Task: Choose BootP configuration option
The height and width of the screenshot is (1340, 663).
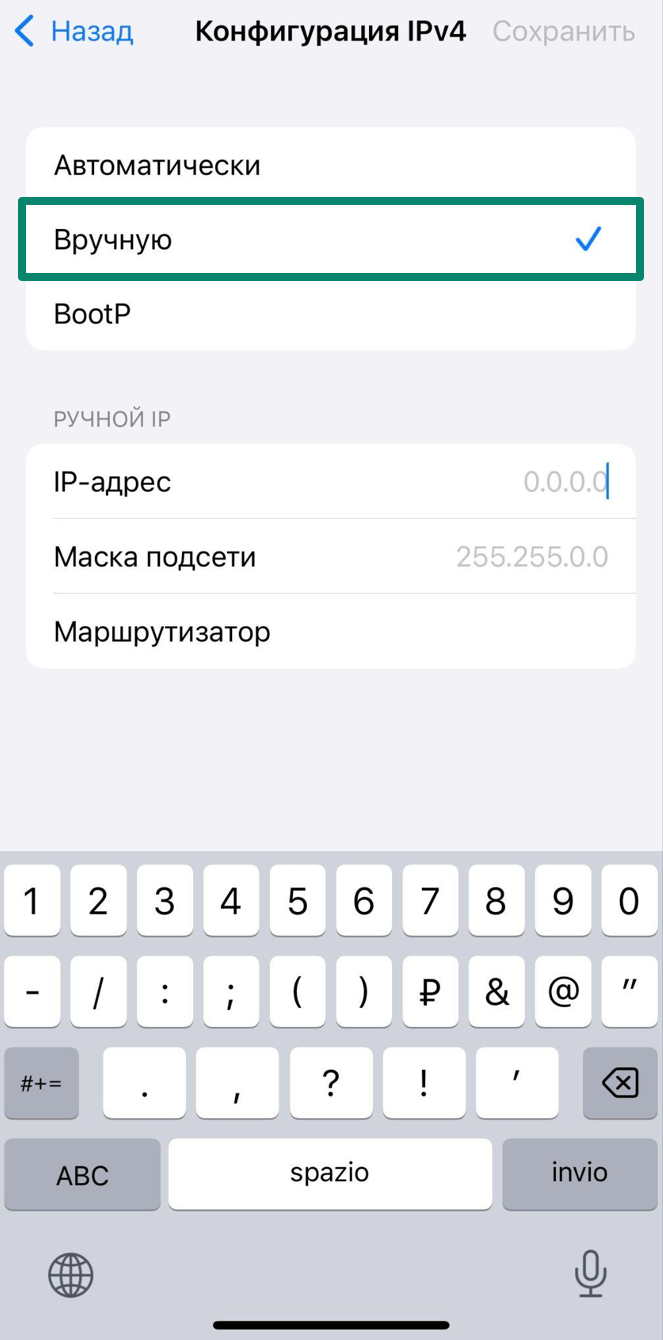Action: coord(330,314)
